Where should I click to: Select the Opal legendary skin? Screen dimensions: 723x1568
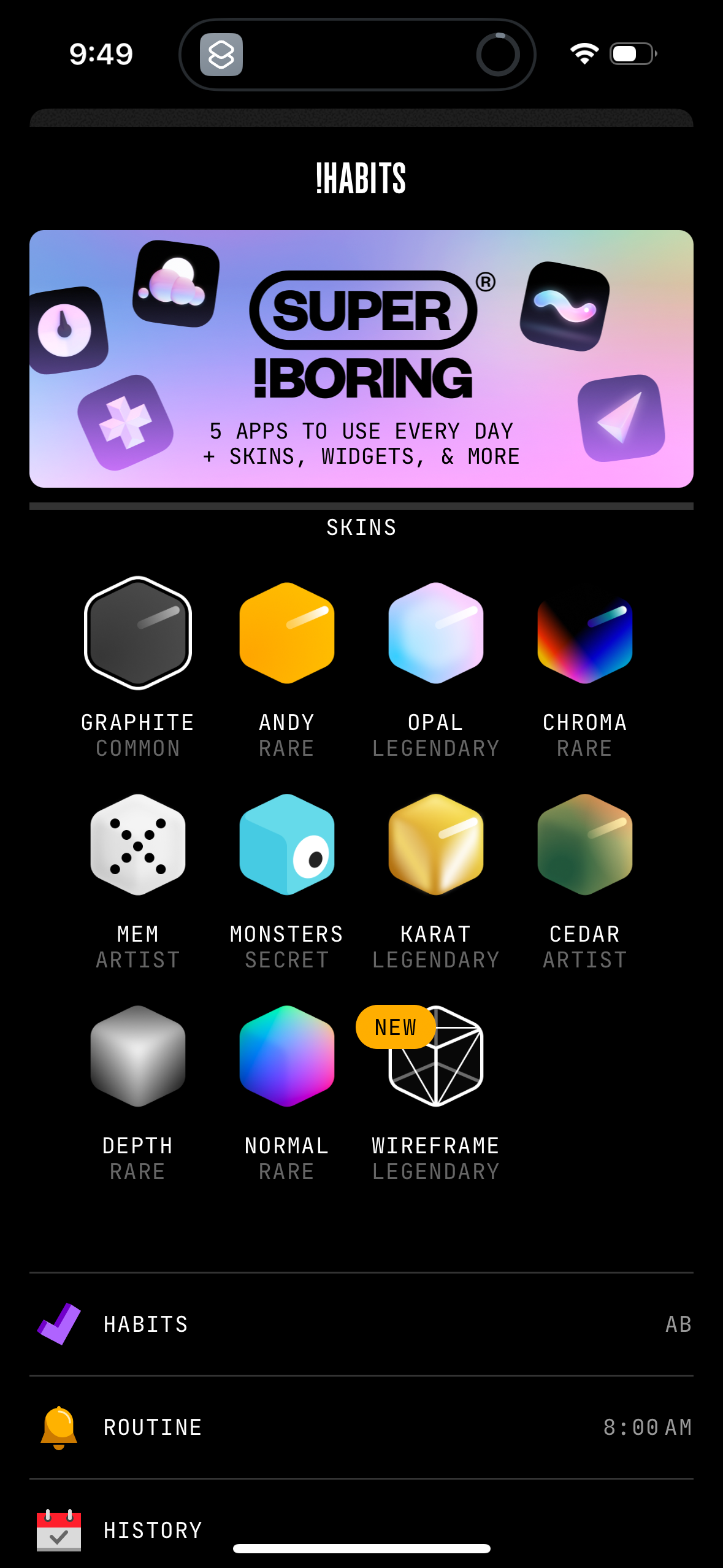[x=436, y=635]
